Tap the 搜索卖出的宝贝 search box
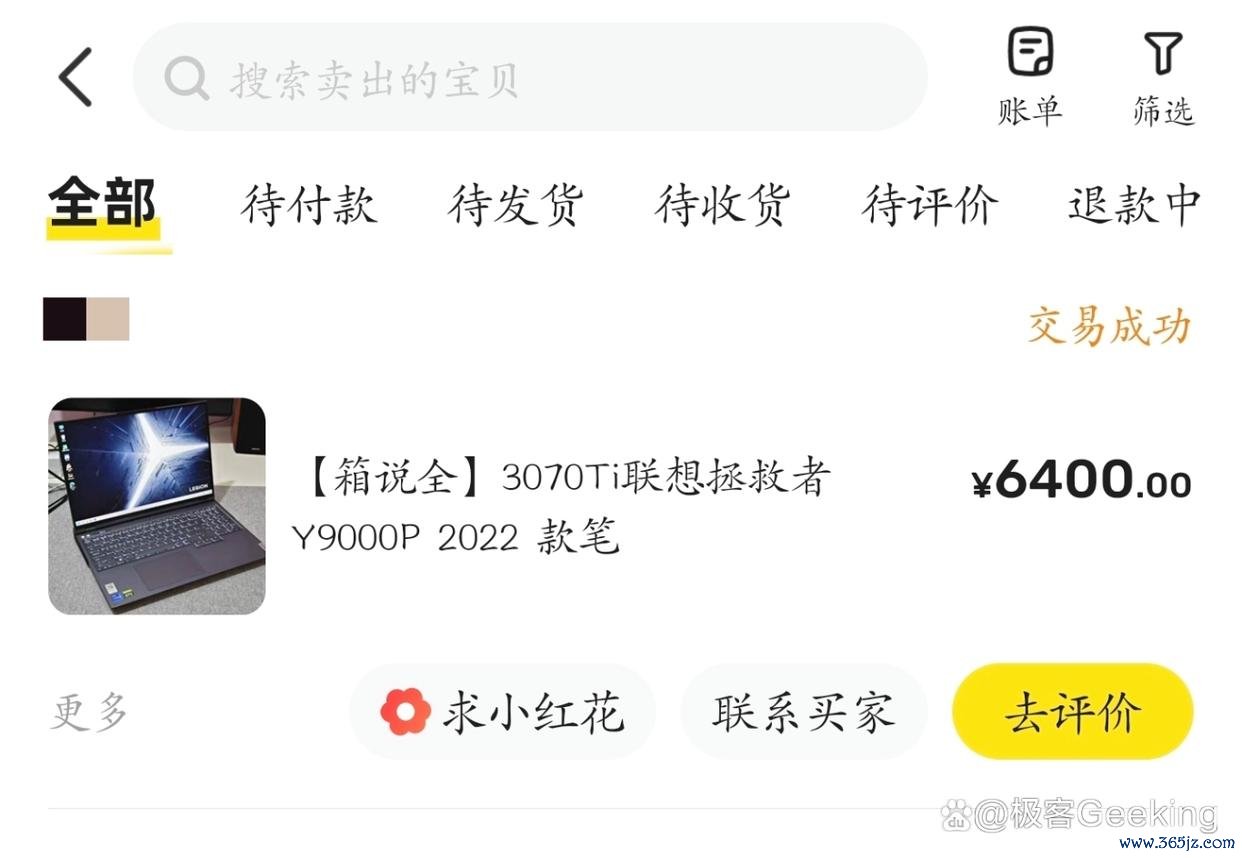Screen dimensions: 1242x858 click(x=530, y=78)
